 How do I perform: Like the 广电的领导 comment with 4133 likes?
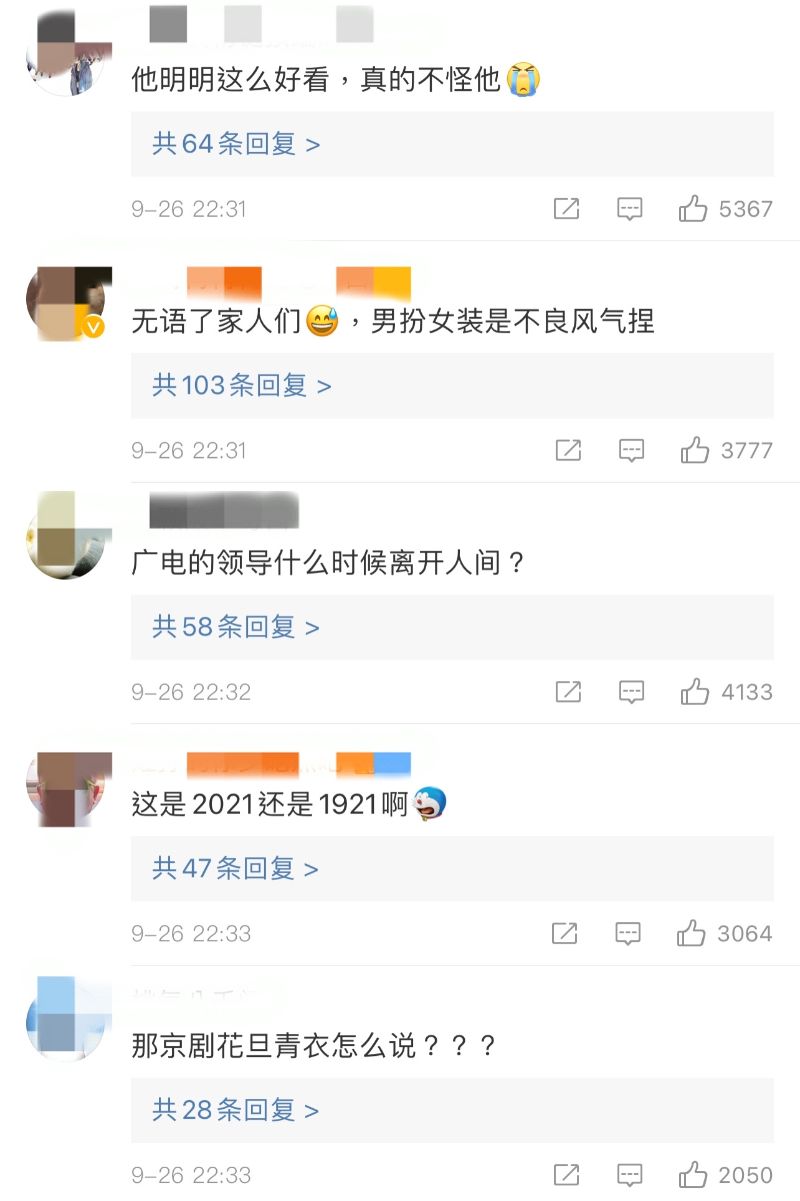tap(695, 692)
